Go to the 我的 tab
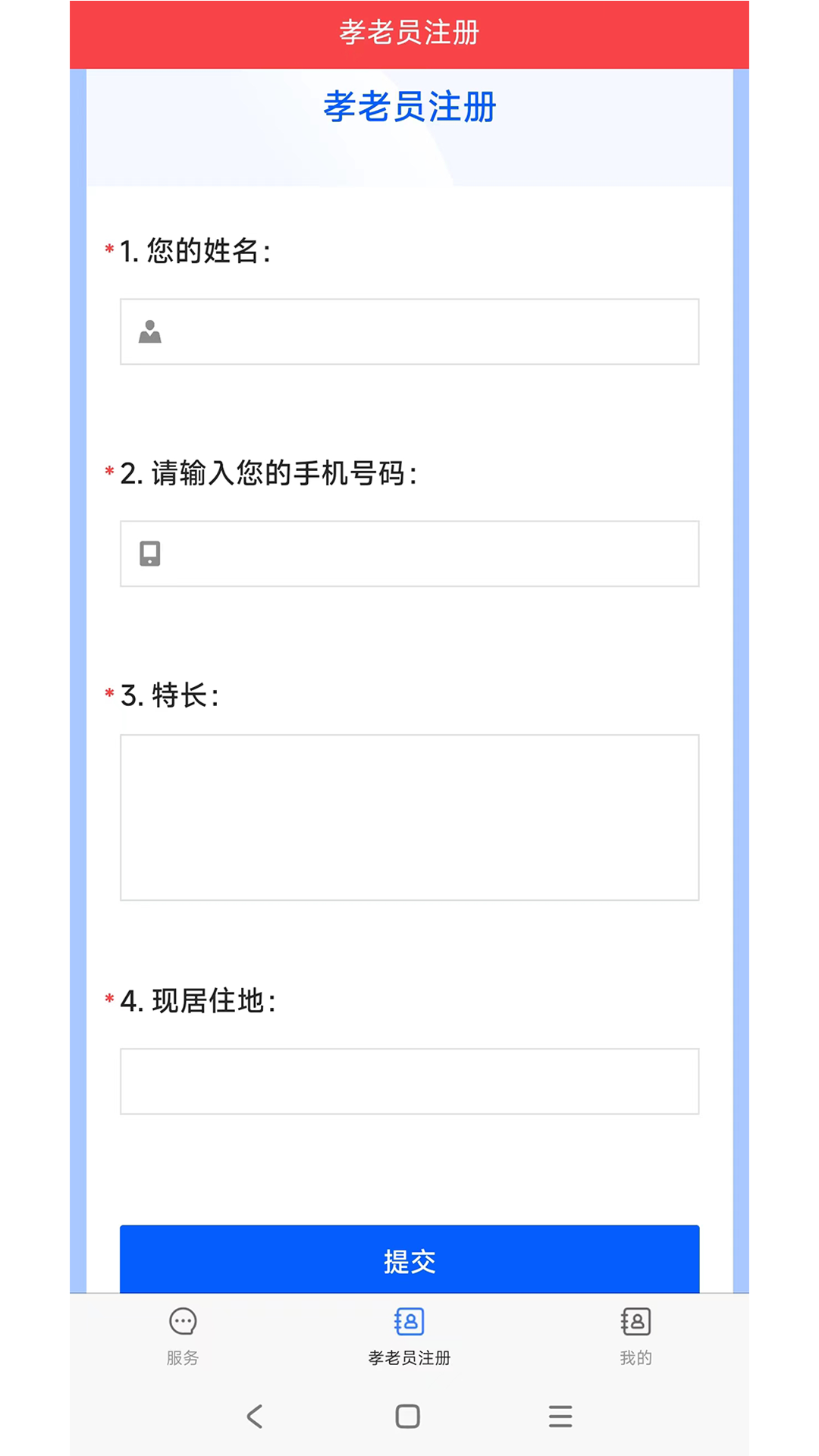 coord(635,1337)
